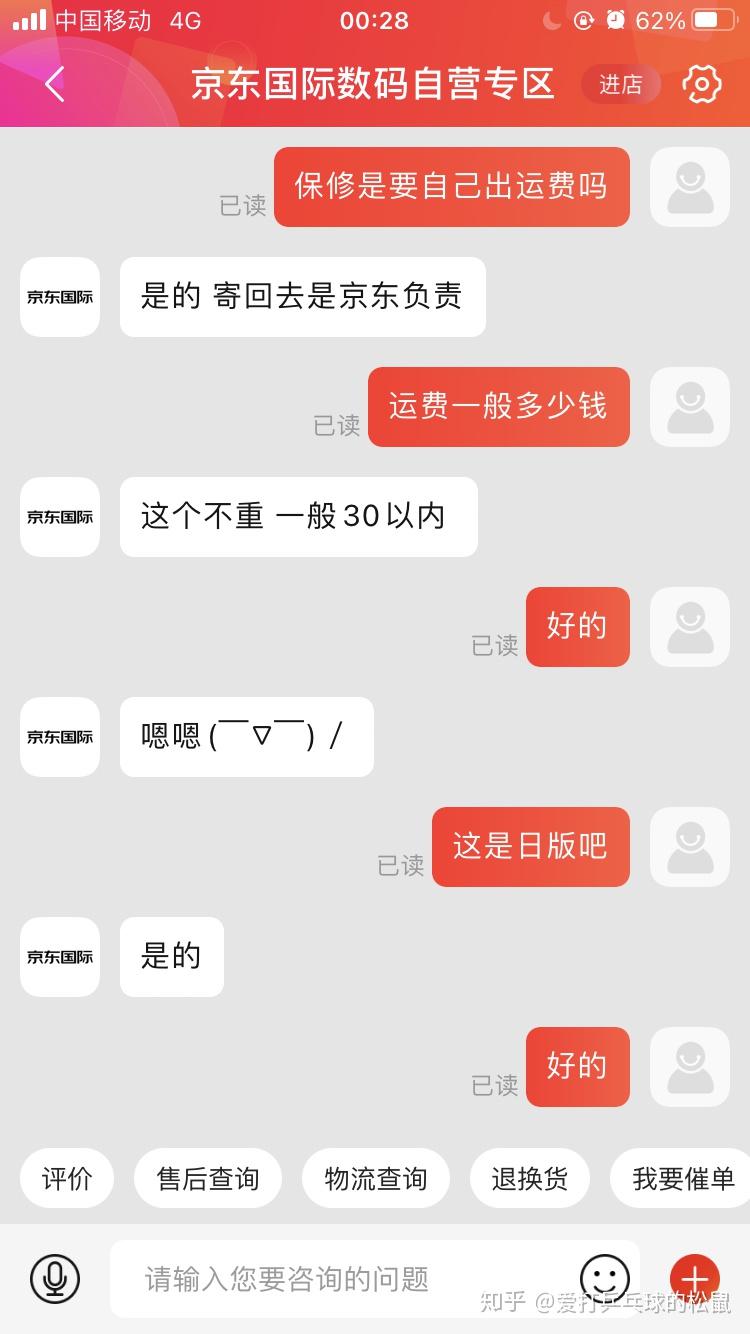Open 售后查询 quick action
This screenshot has height=1334, width=750.
click(208, 1178)
